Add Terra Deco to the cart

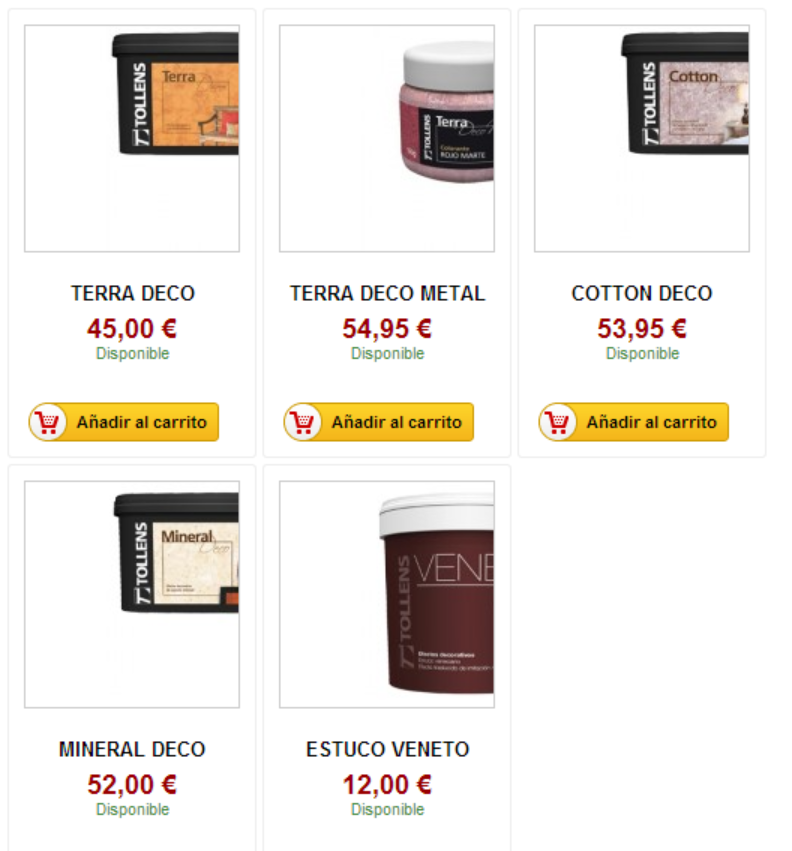click(x=124, y=422)
